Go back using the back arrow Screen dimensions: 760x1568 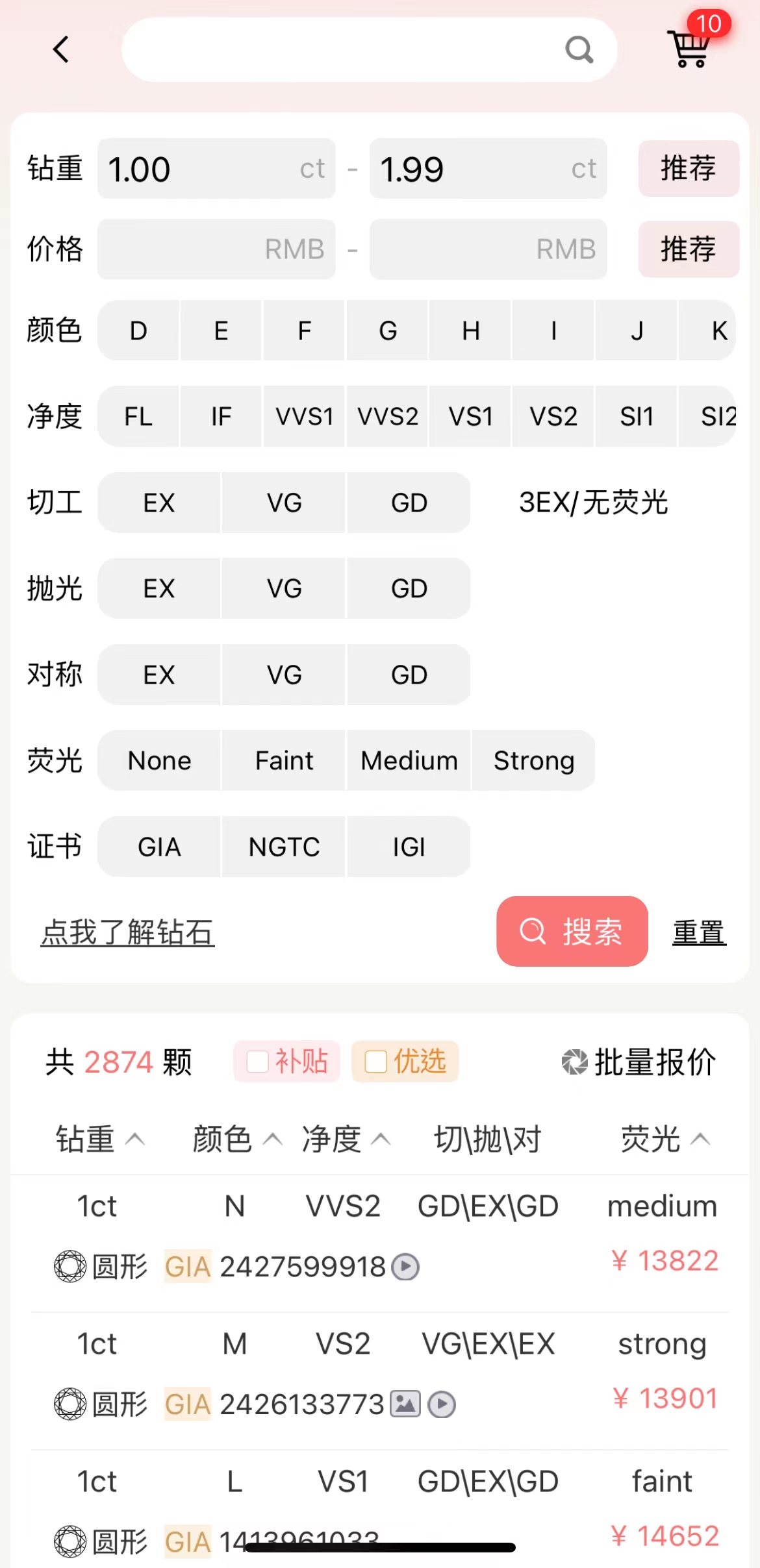point(60,49)
